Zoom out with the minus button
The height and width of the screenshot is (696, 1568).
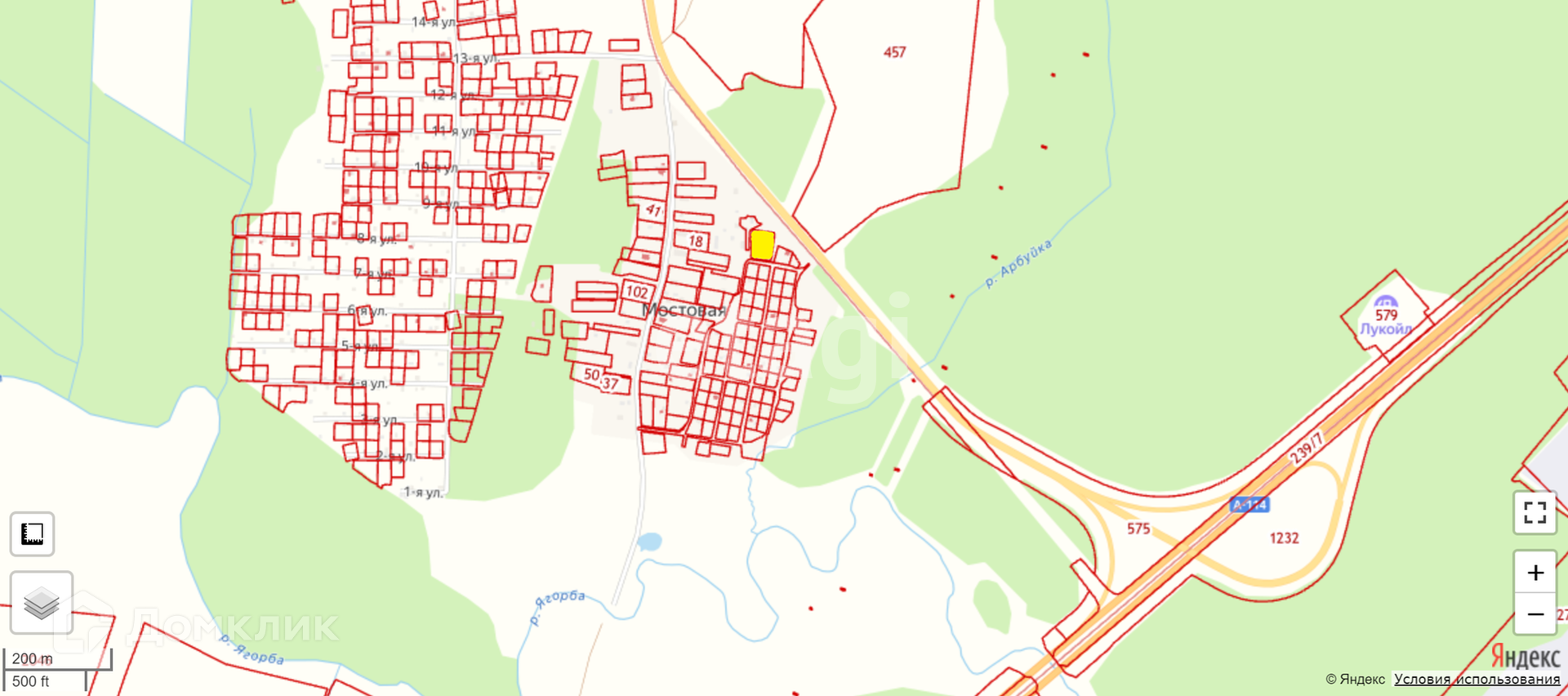[x=1535, y=614]
